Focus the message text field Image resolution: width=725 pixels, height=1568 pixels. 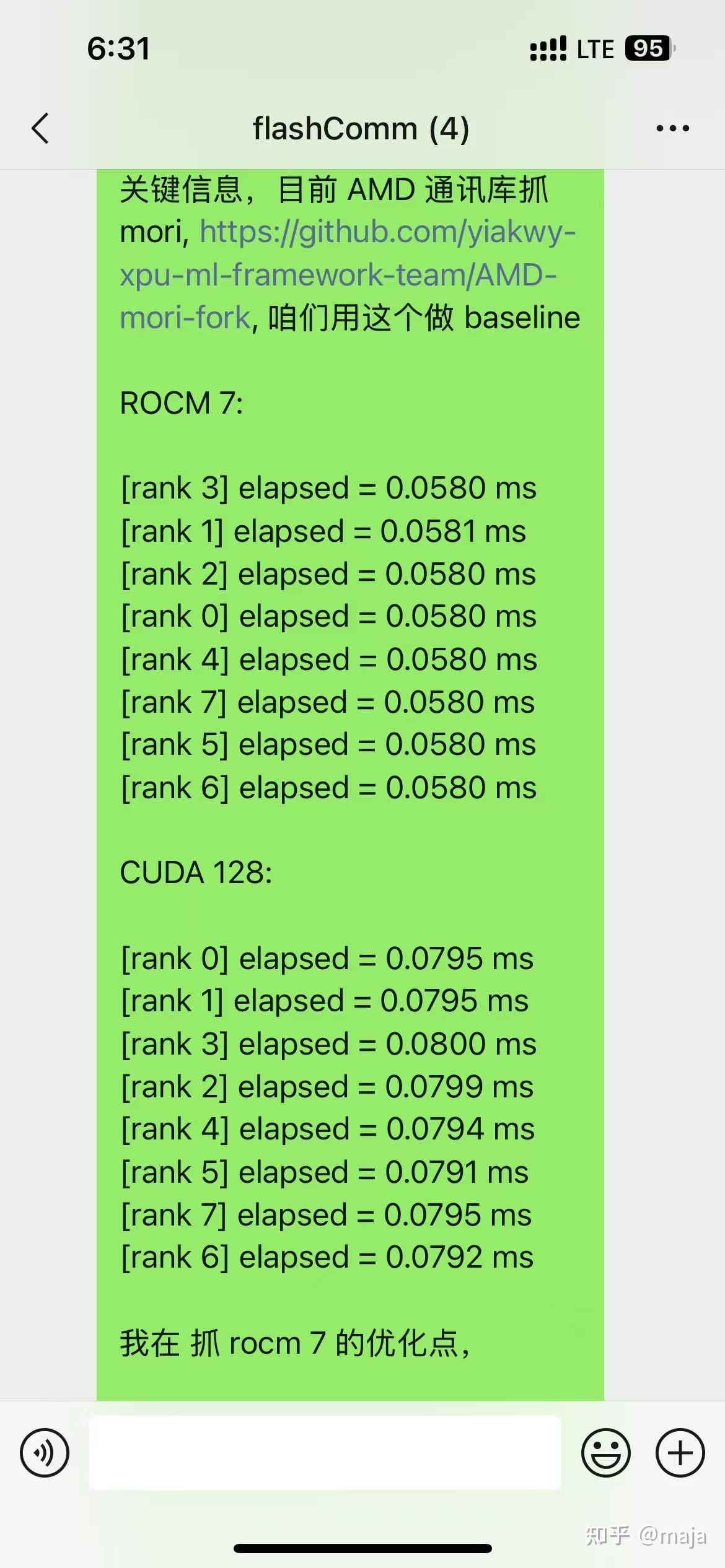[325, 1452]
